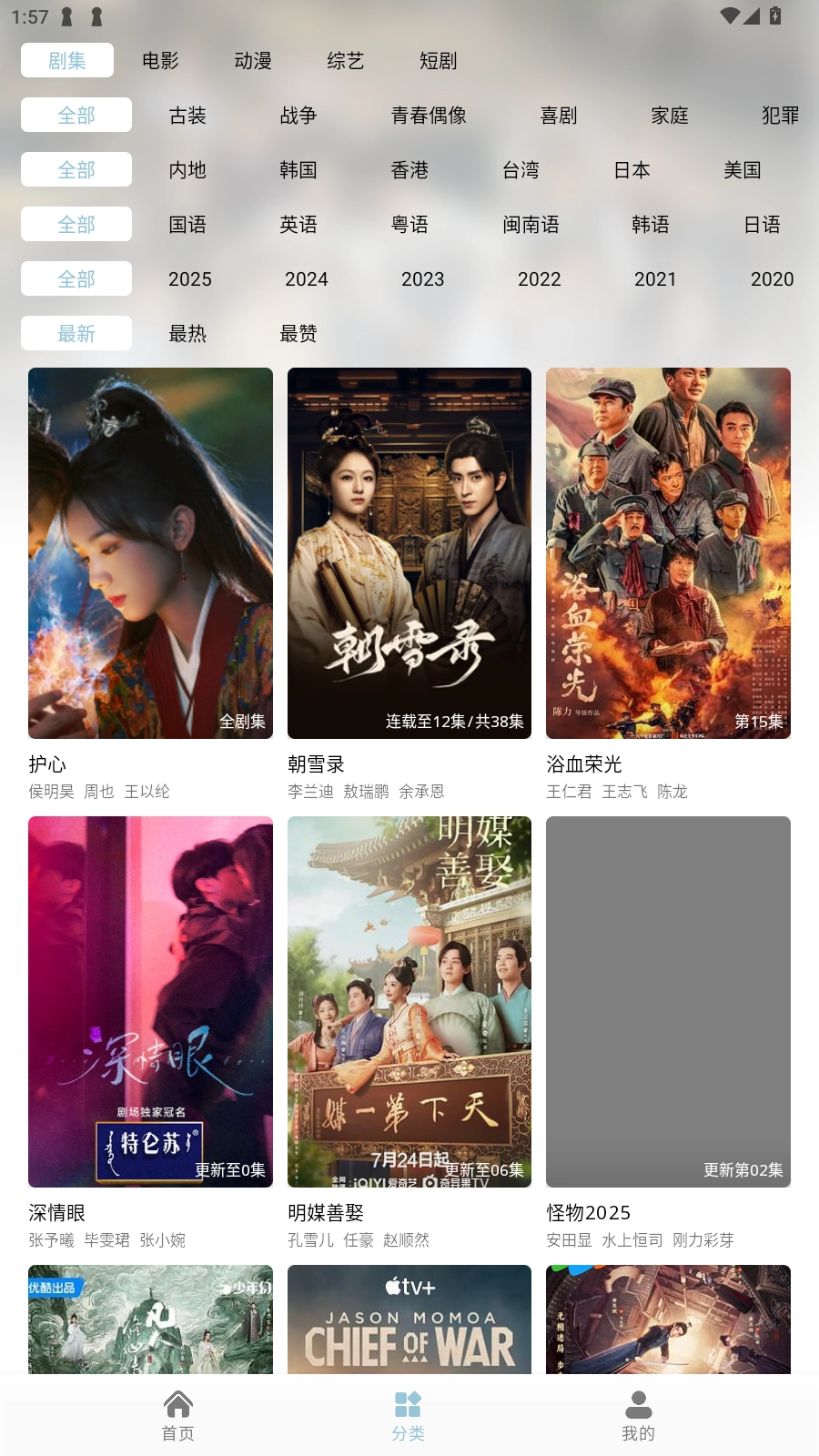Screen dimensions: 819x1456
Task: Select 香港 as the region
Action: click(x=409, y=170)
